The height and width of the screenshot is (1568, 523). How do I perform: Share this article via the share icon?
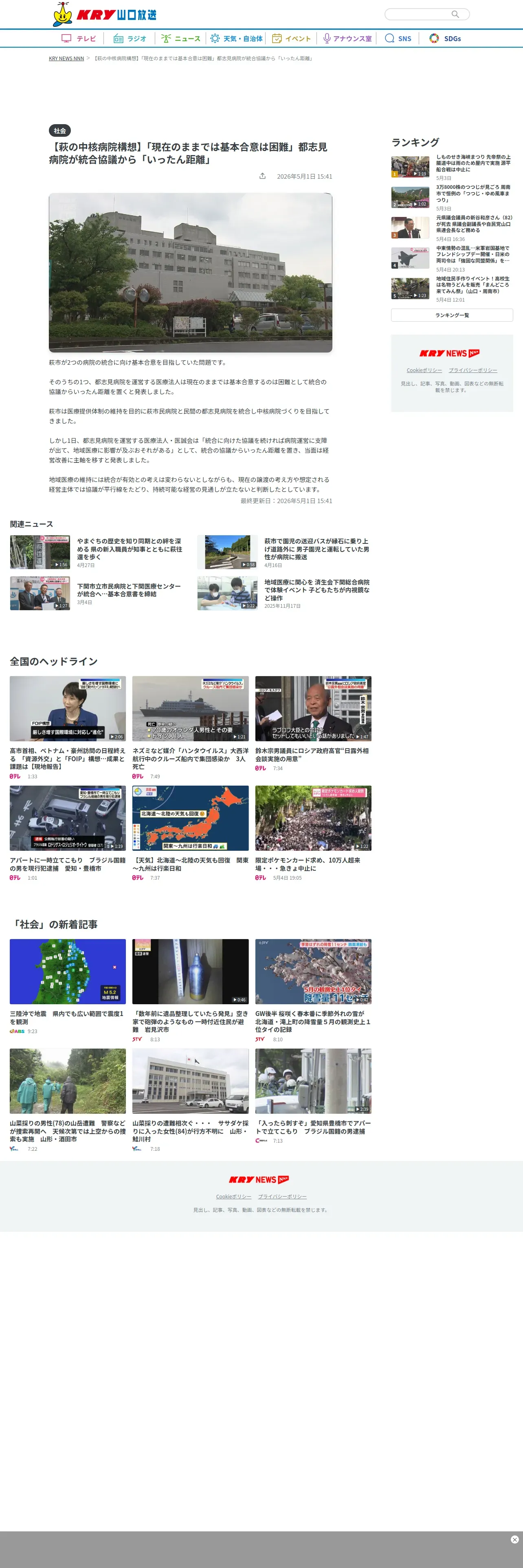(262, 176)
